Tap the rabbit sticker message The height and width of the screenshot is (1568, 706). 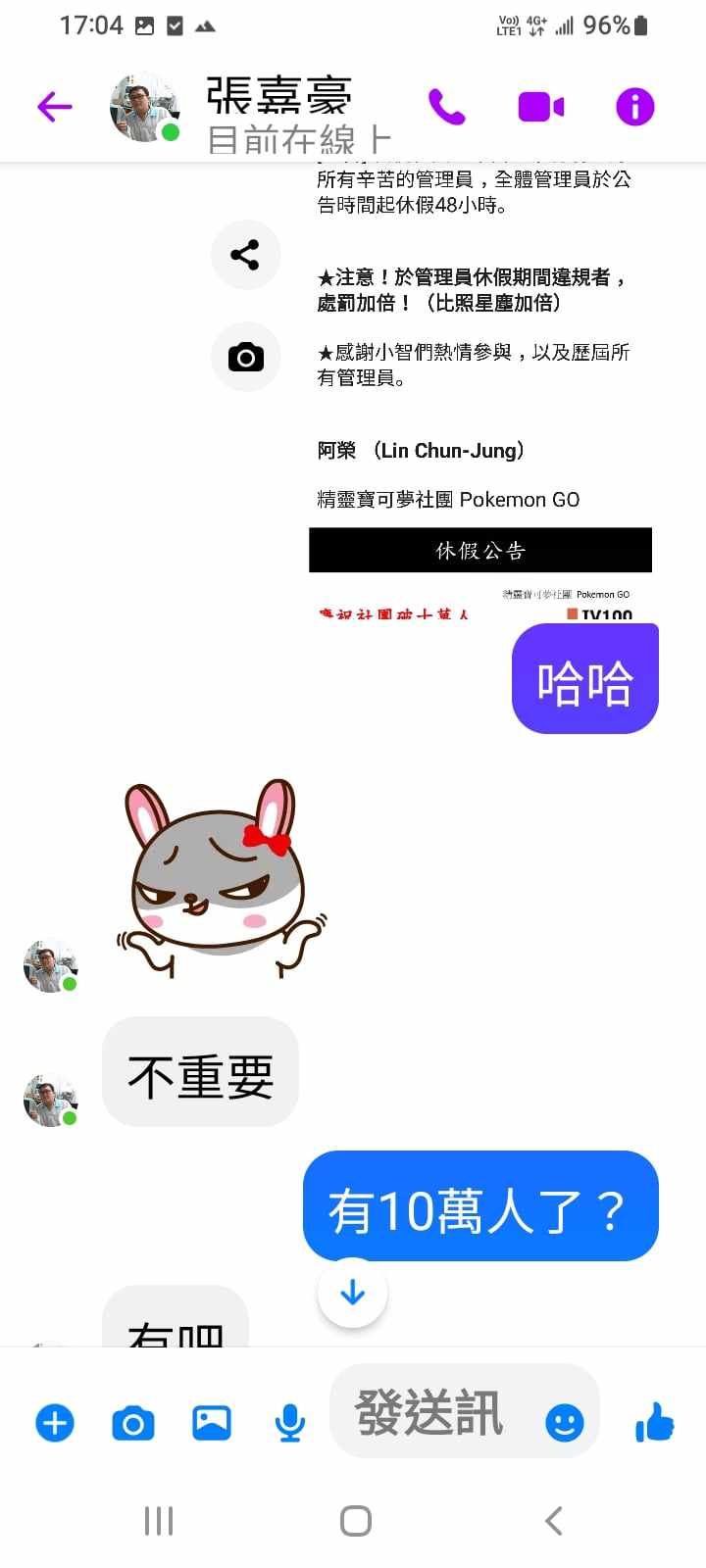click(221, 877)
